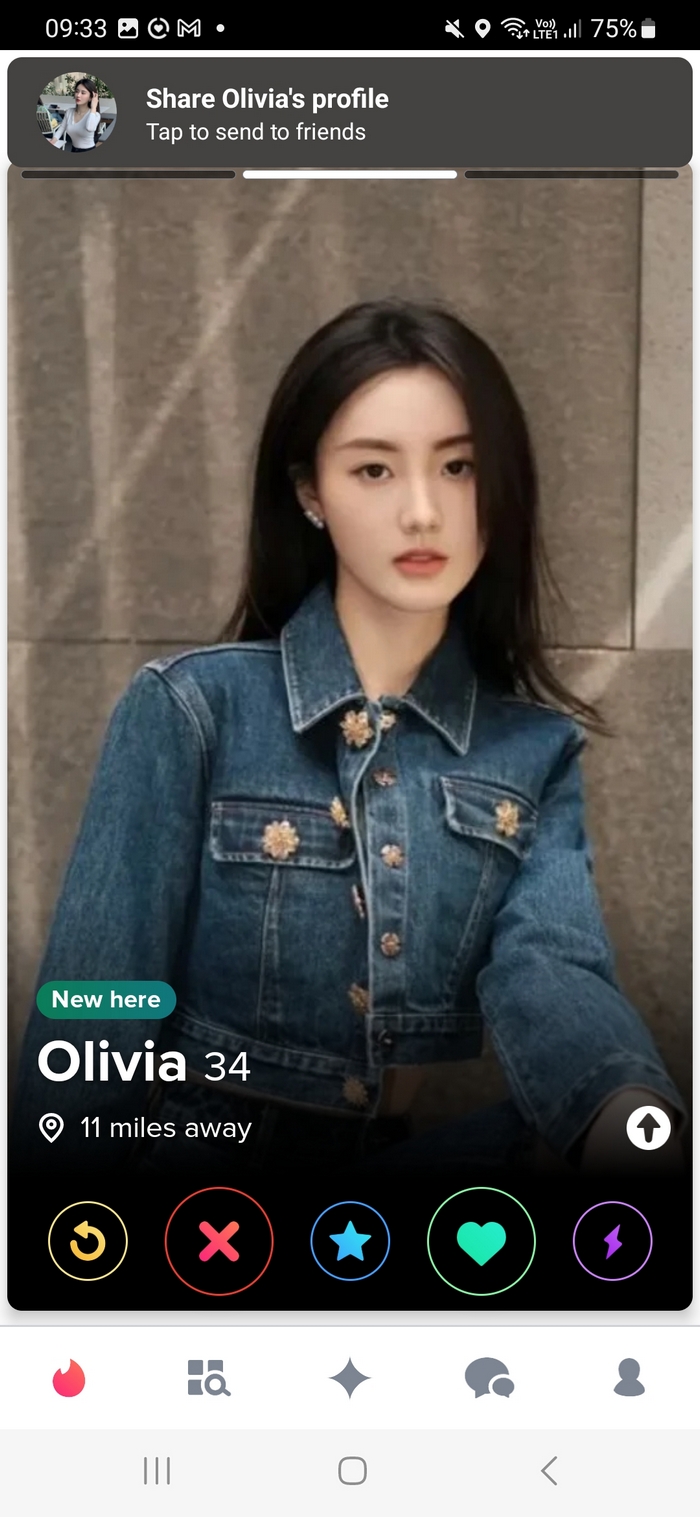
Task: Rewind the last swipe
Action: click(x=88, y=1241)
